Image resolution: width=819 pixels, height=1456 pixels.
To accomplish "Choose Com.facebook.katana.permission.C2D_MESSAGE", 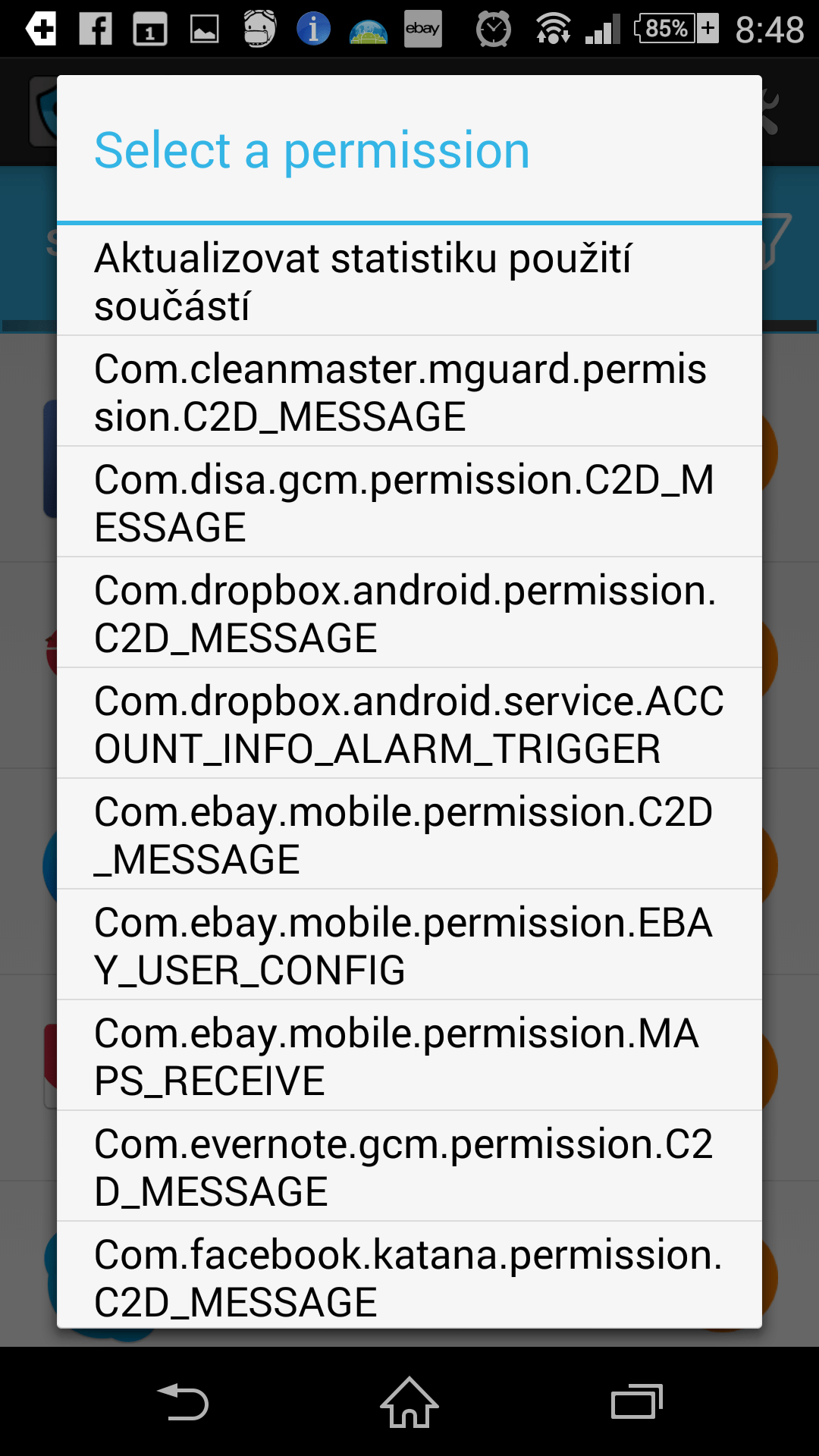I will pyautogui.click(x=409, y=1276).
